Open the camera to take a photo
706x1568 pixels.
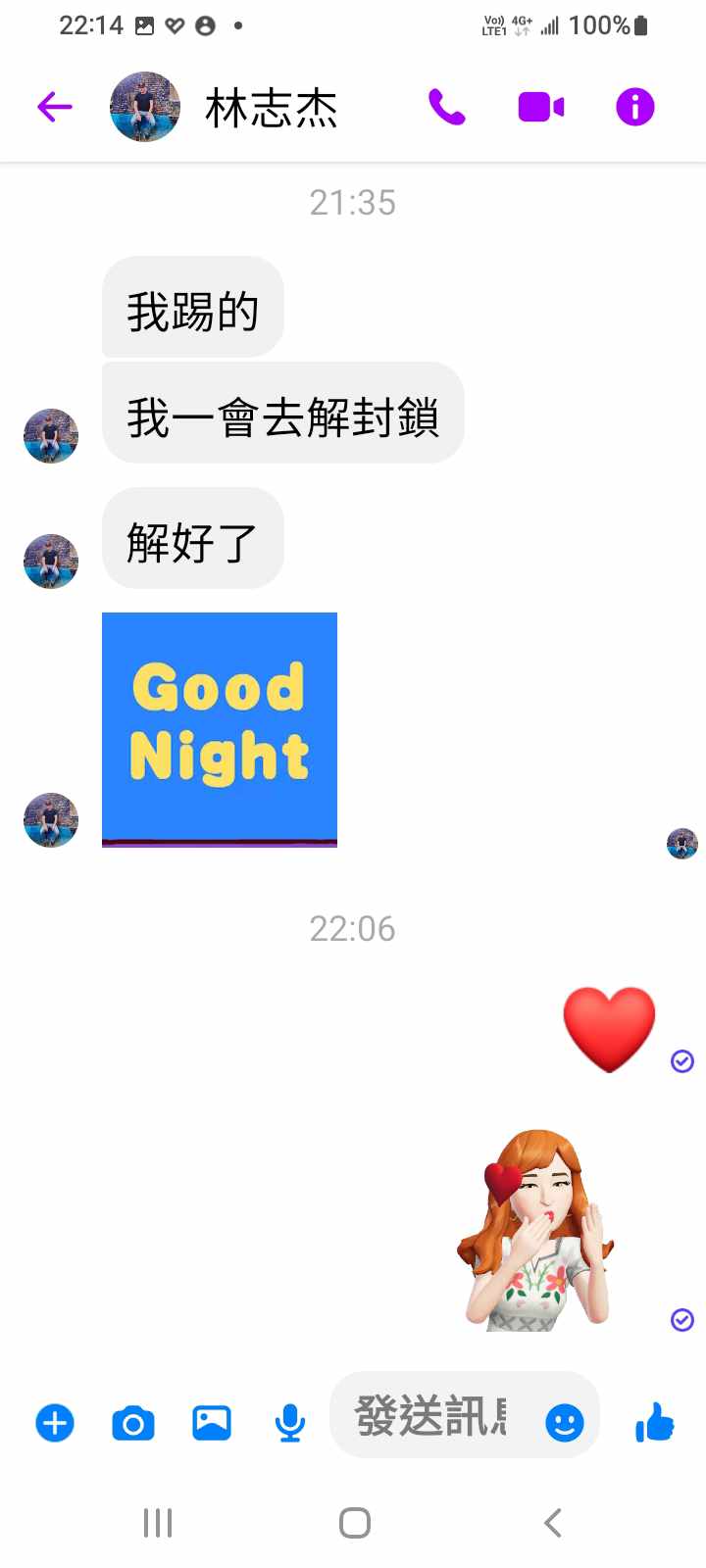point(133,1423)
